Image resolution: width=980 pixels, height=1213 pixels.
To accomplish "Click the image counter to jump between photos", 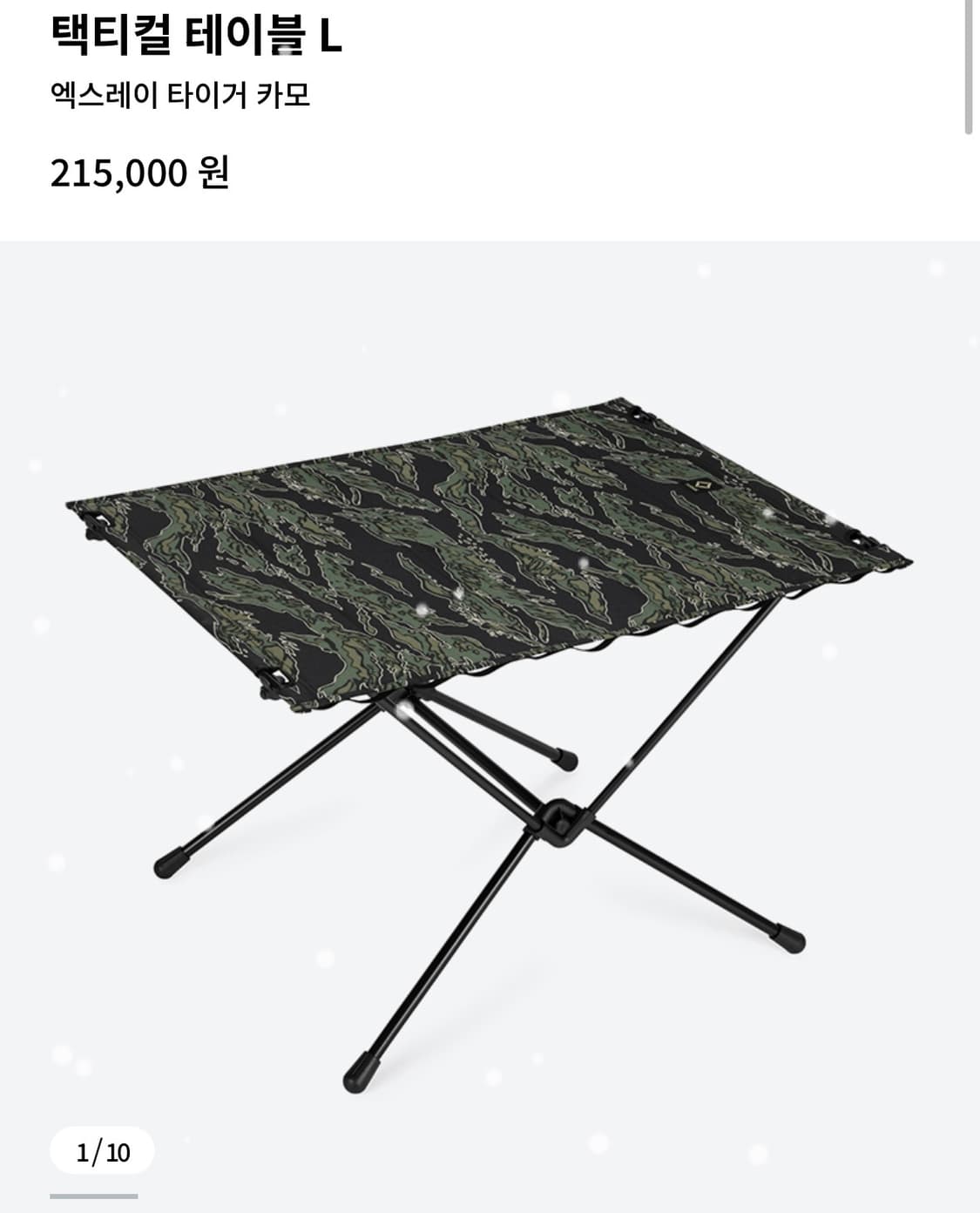I will pos(102,1149).
